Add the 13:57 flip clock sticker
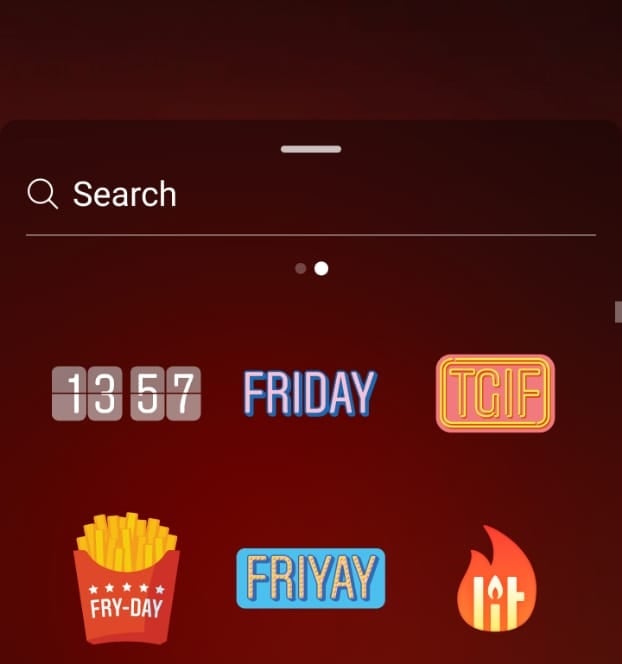The image size is (622, 664). (x=126, y=393)
